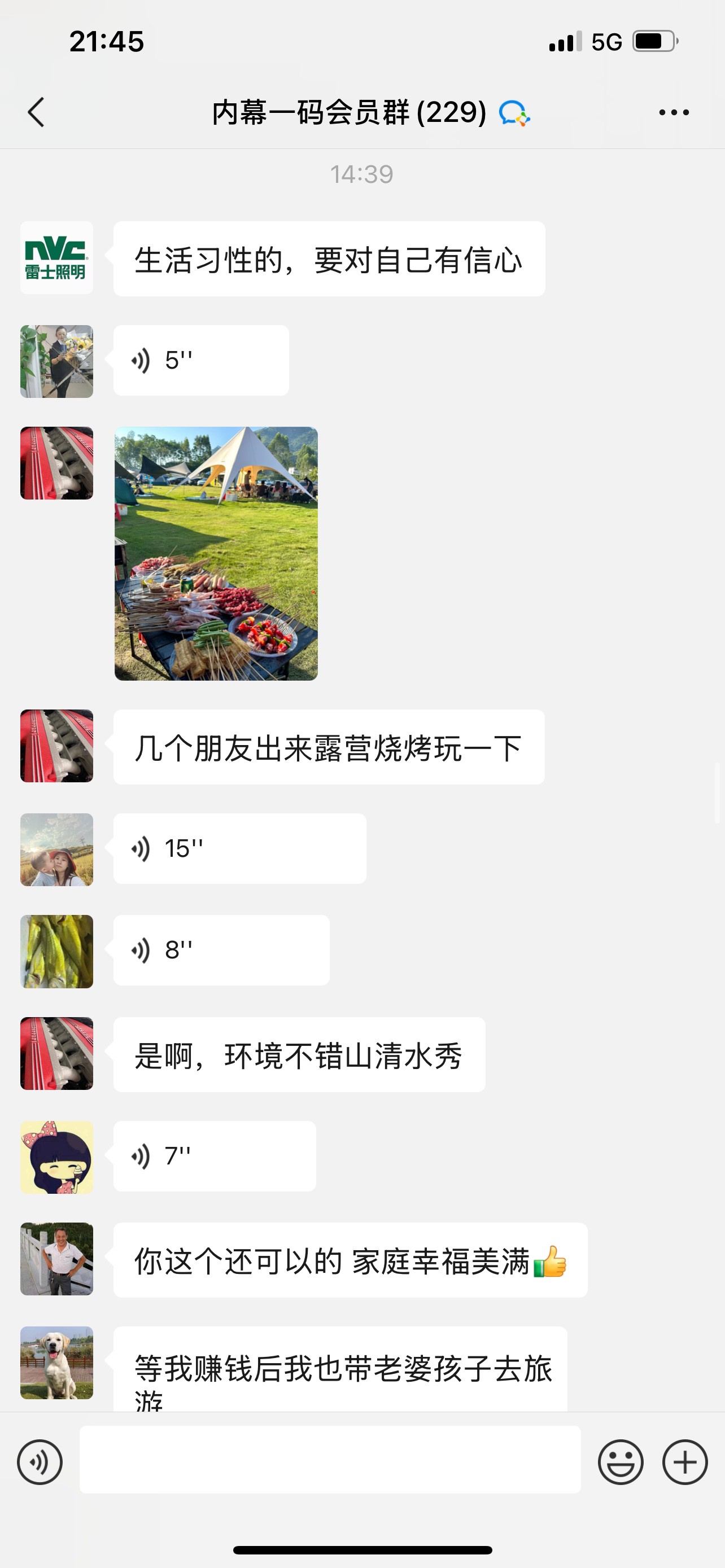The image size is (725, 1568).
Task: Focus the message text field
Action: [x=330, y=1460]
